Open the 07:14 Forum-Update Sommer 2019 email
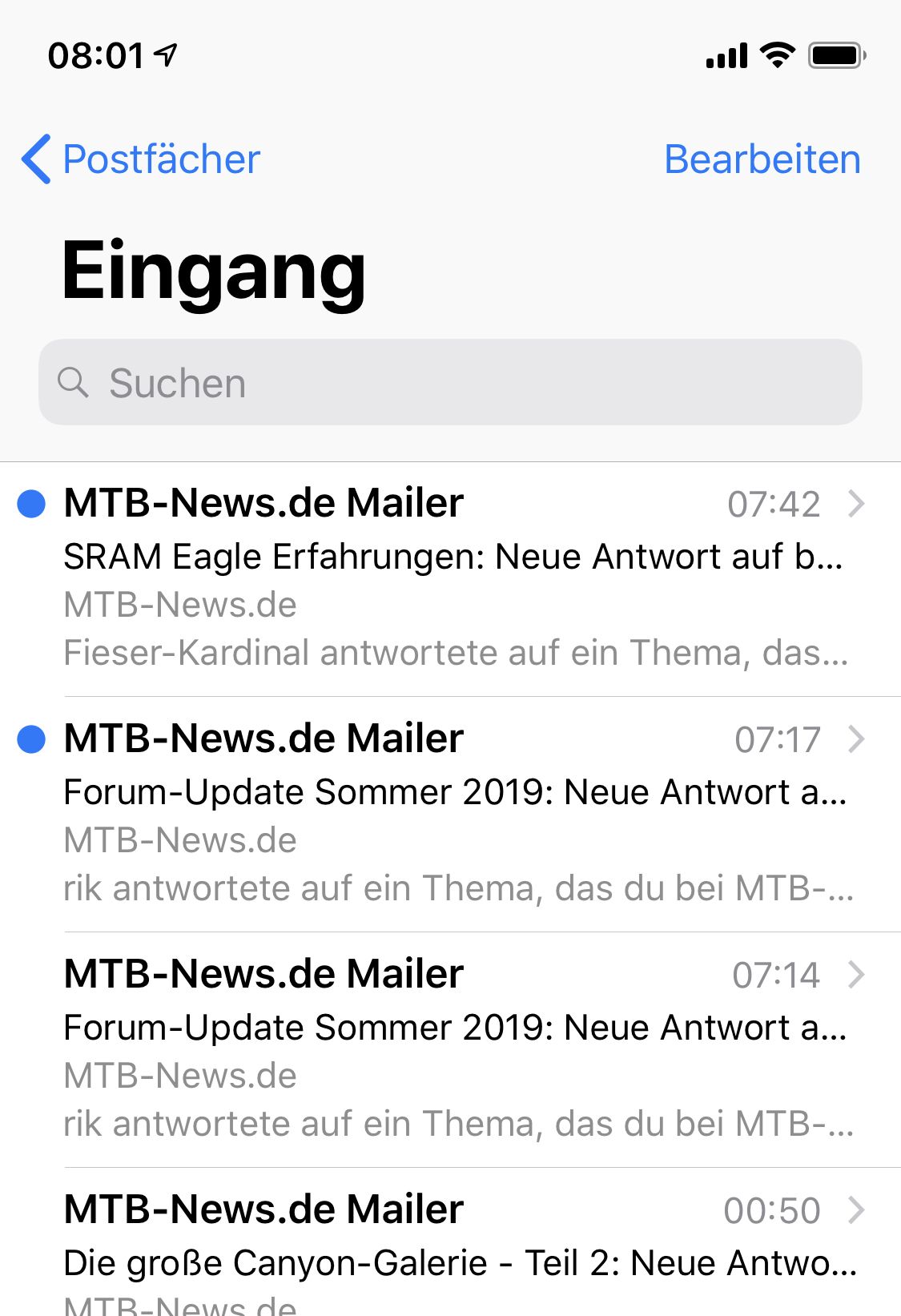 pos(453,1049)
